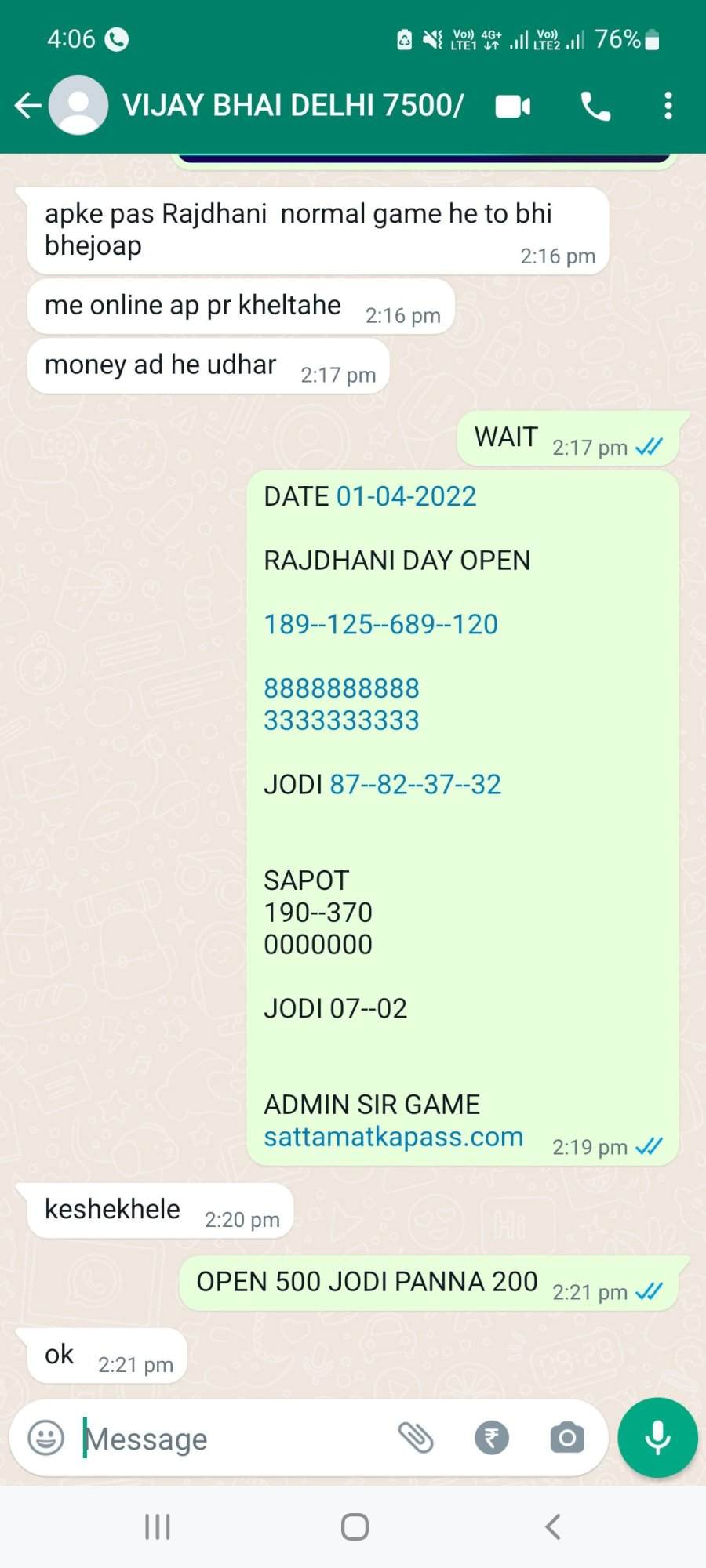The height and width of the screenshot is (1568, 706).
Task: Open the attachment paperclip
Action: [416, 1438]
